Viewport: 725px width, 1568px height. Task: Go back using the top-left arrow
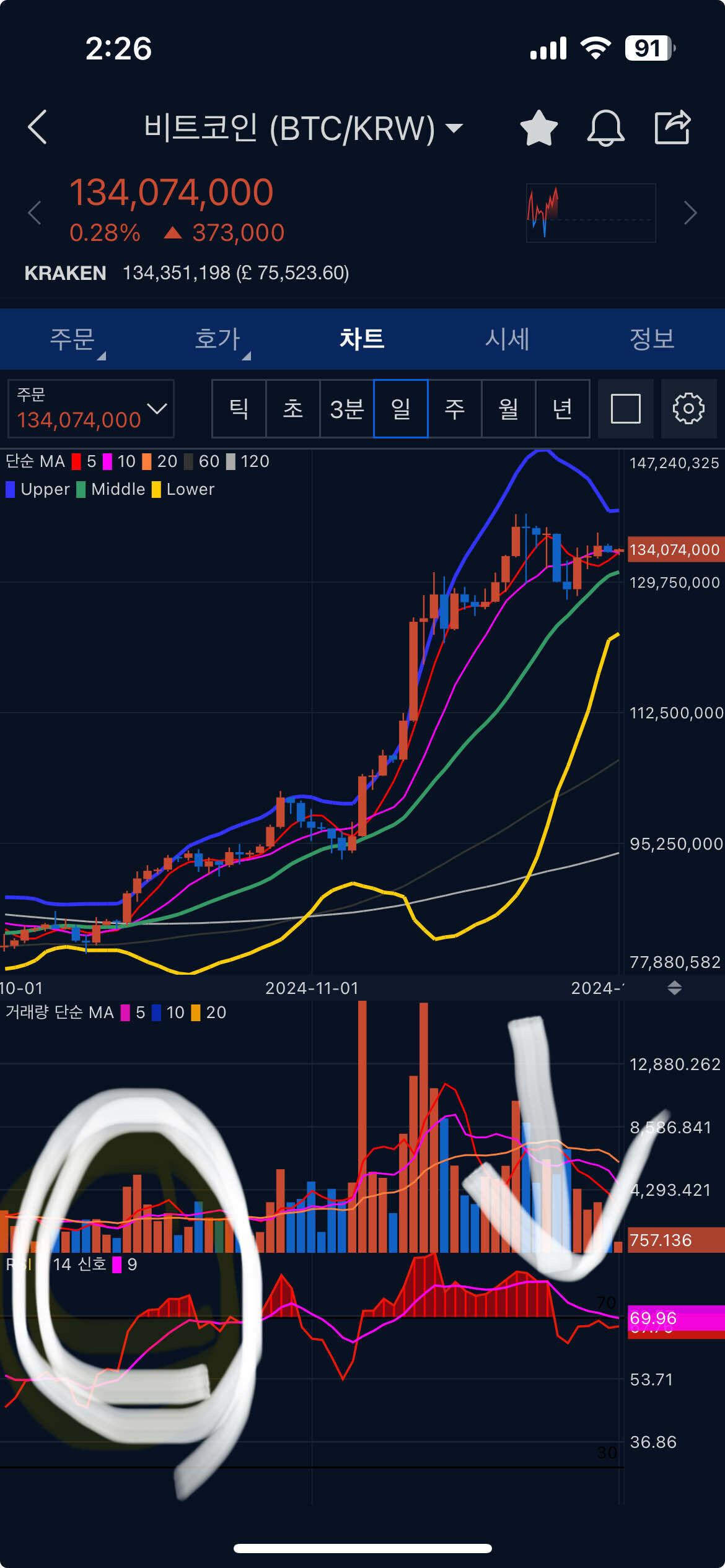tap(38, 127)
